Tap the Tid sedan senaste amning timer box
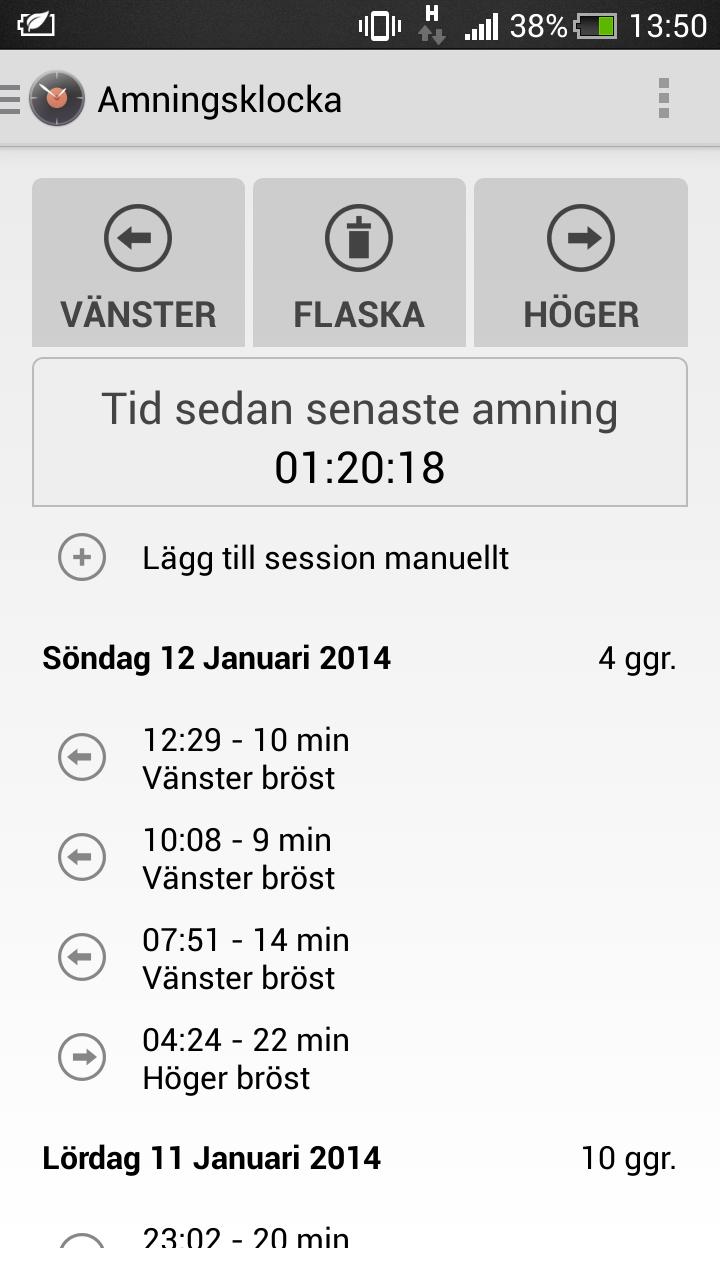This screenshot has height=1280, width=720. point(360,432)
